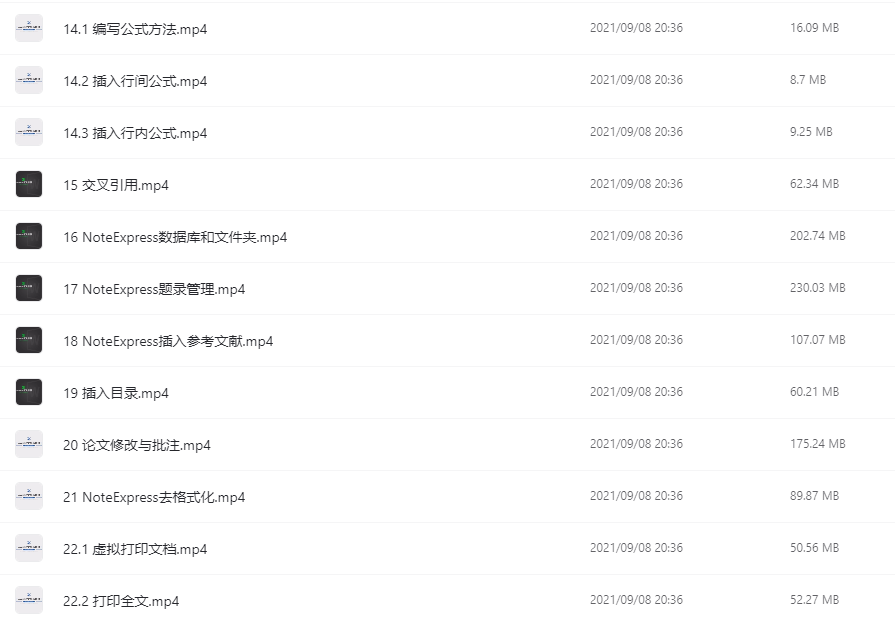Play the 14.2 插入行间公式.mp4 video
The height and width of the screenshot is (627, 895).
pyautogui.click(x=135, y=81)
